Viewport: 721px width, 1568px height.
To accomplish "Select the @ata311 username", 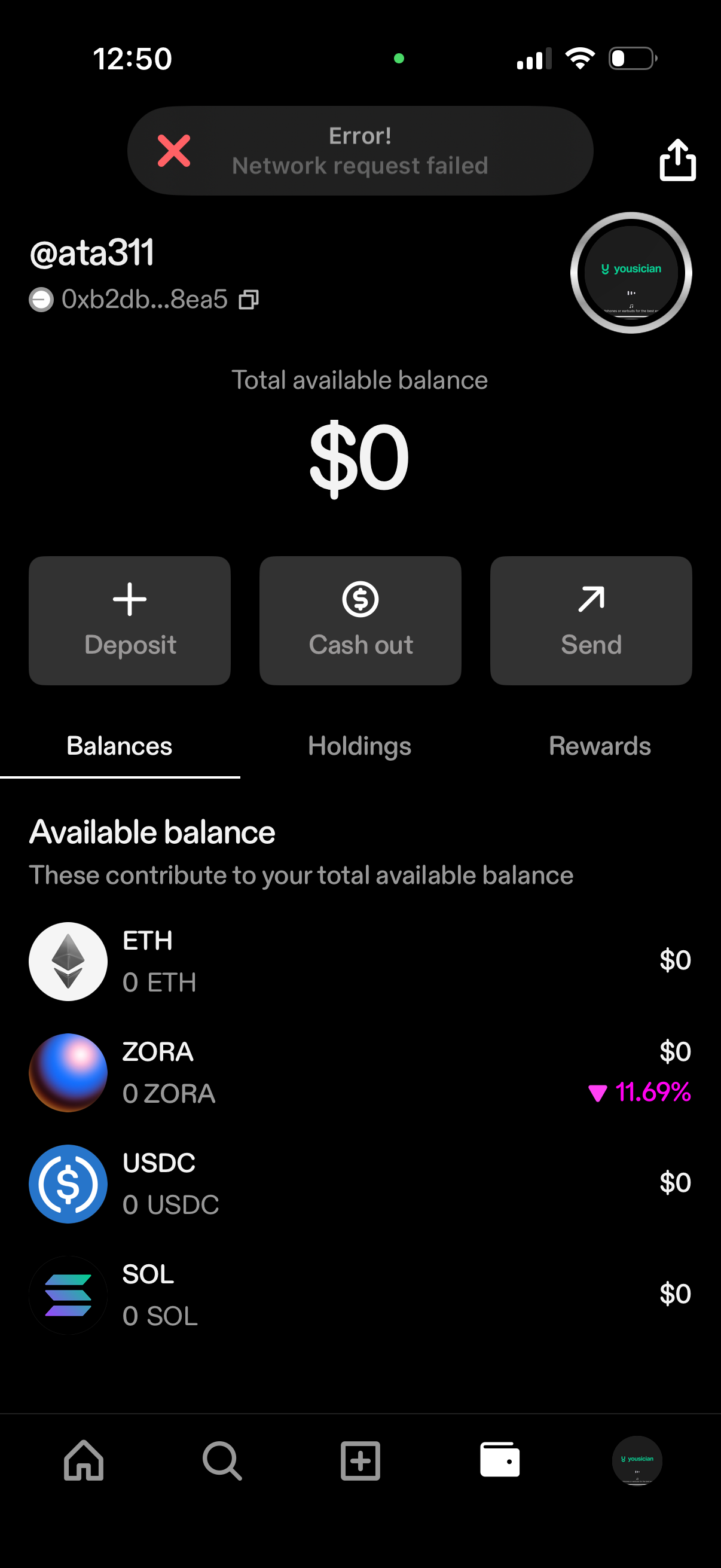I will click(x=92, y=252).
